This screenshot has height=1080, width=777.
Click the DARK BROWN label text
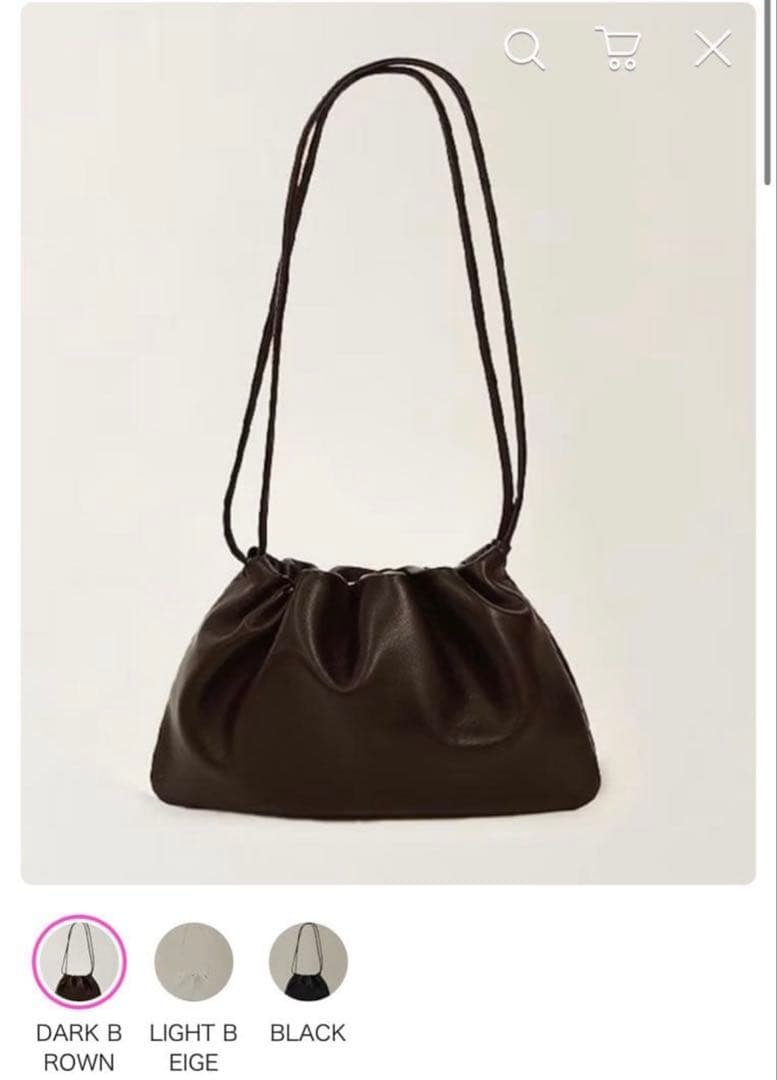pyautogui.click(x=78, y=1045)
